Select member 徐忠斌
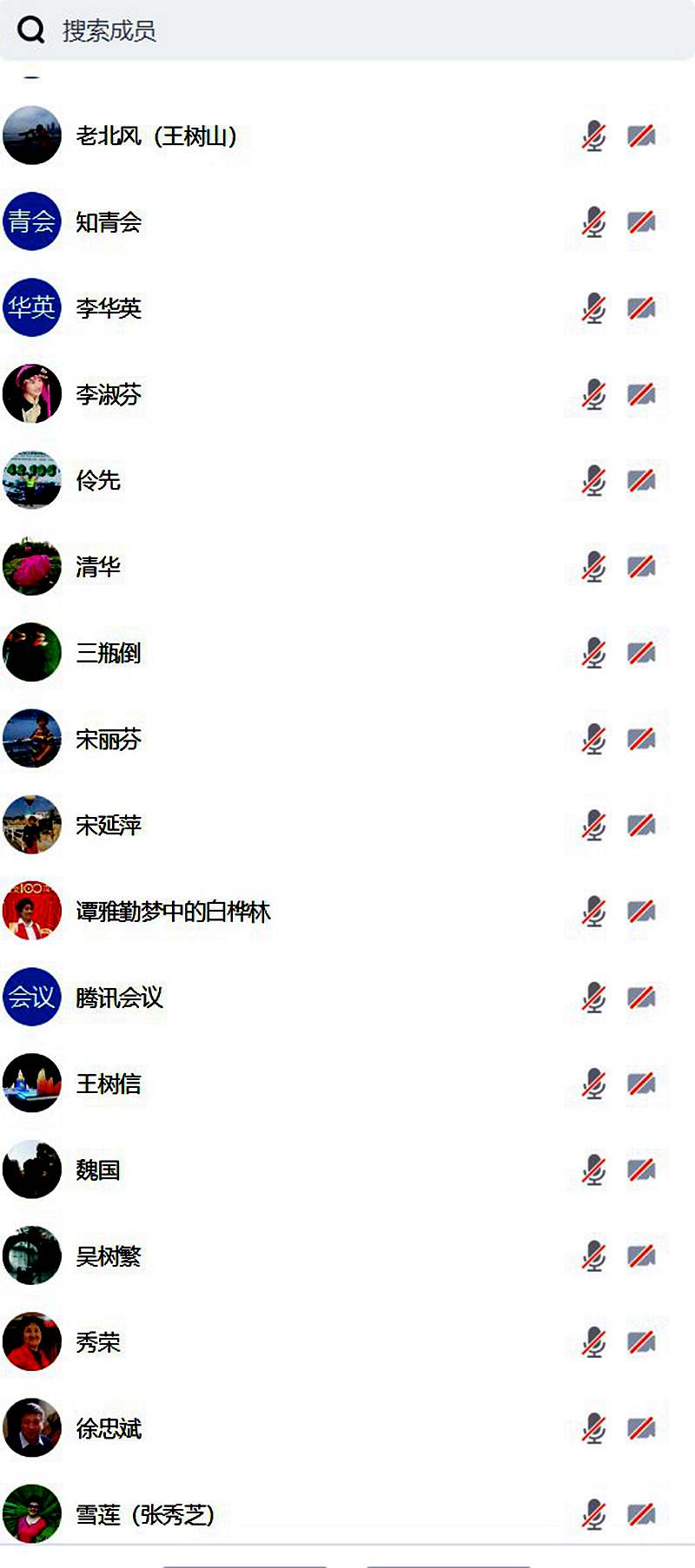The height and width of the screenshot is (1568, 695). (x=109, y=1428)
